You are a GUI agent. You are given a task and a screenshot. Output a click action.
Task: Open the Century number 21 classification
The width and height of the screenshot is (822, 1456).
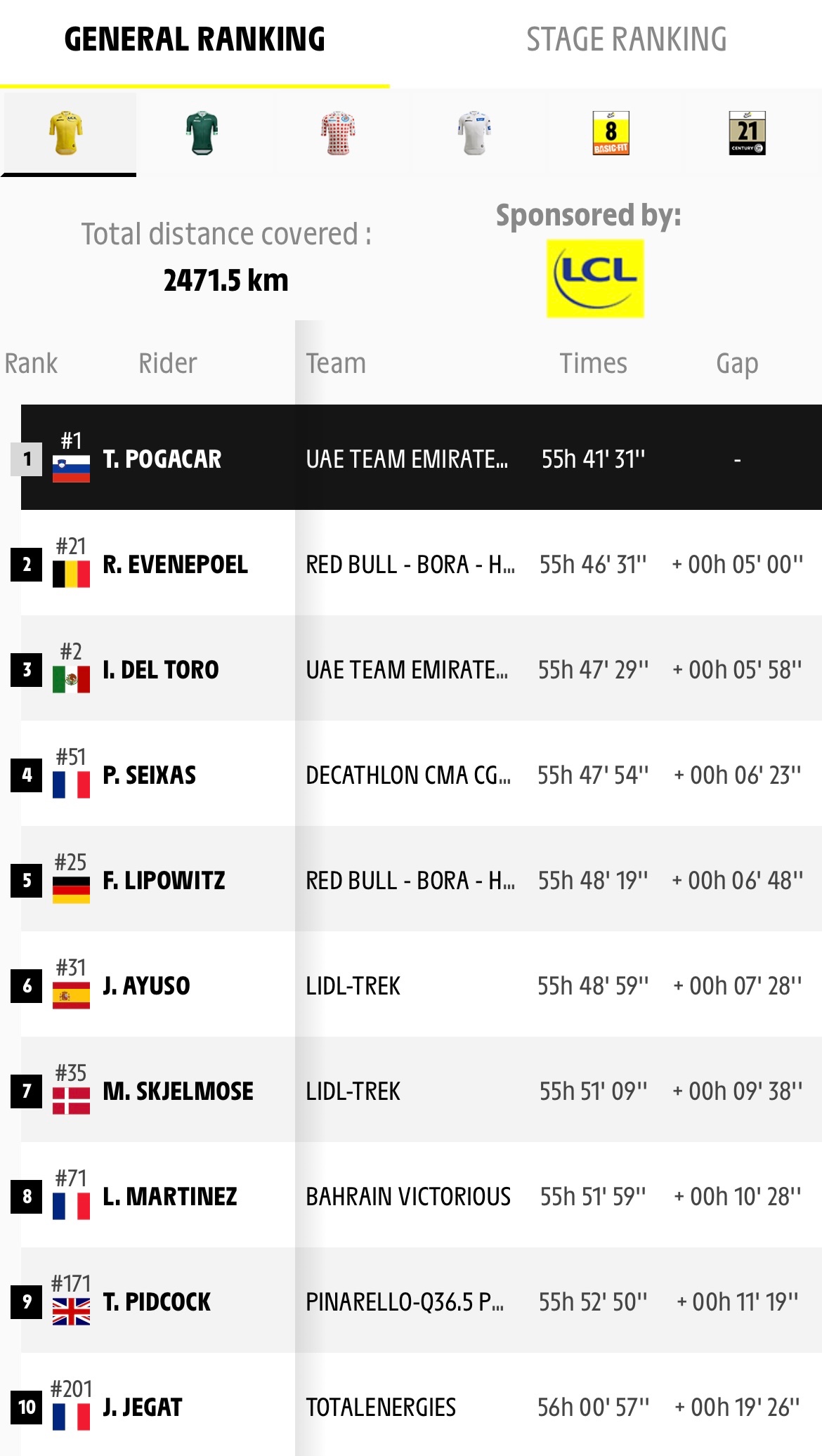748,133
